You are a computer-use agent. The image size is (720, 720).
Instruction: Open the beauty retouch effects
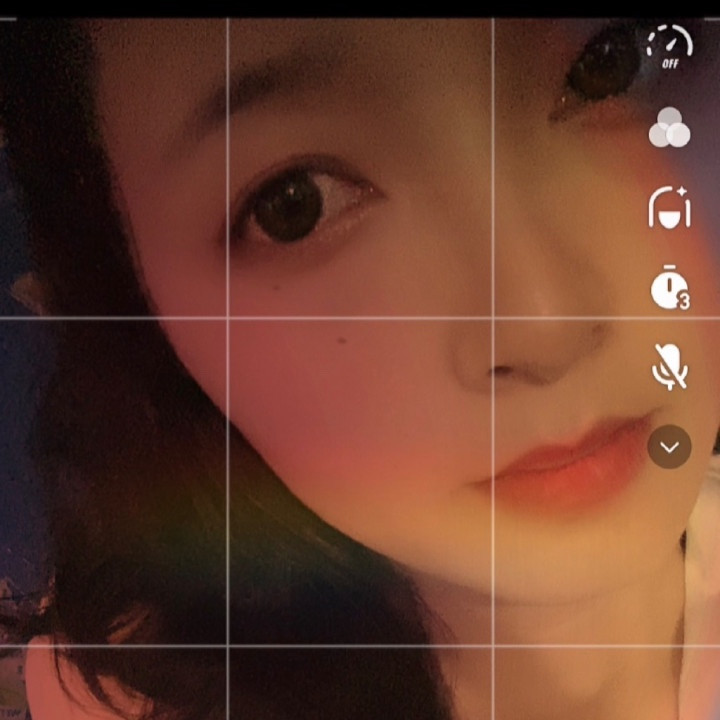pos(669,208)
